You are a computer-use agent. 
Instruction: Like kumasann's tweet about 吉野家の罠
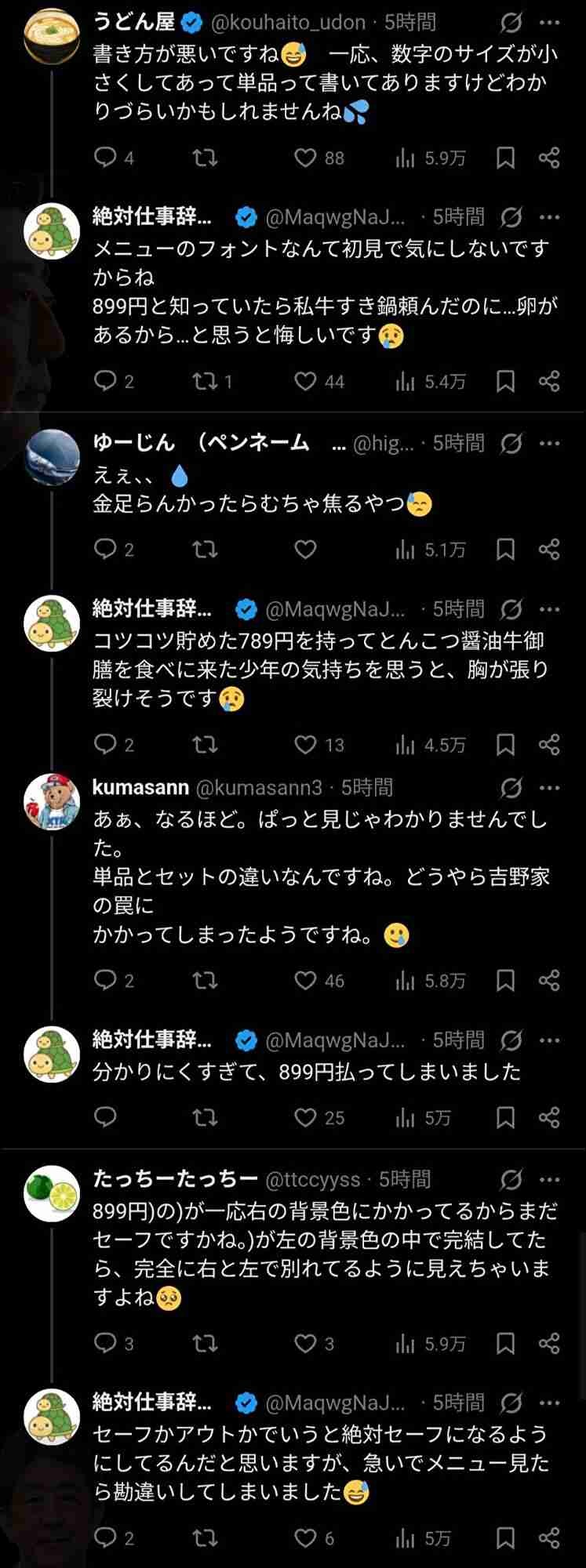305,981
